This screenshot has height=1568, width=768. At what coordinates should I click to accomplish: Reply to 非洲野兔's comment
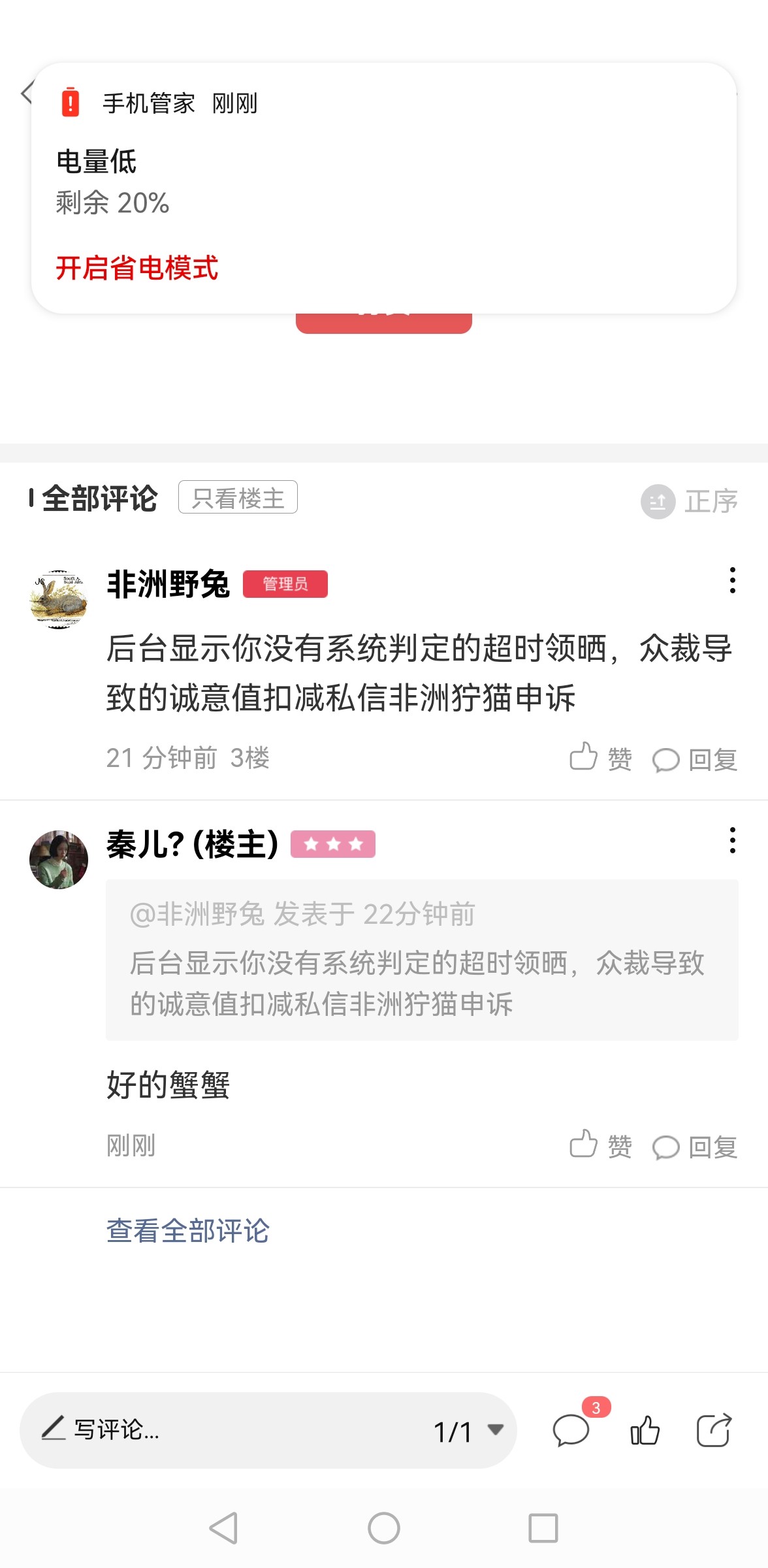tap(695, 759)
